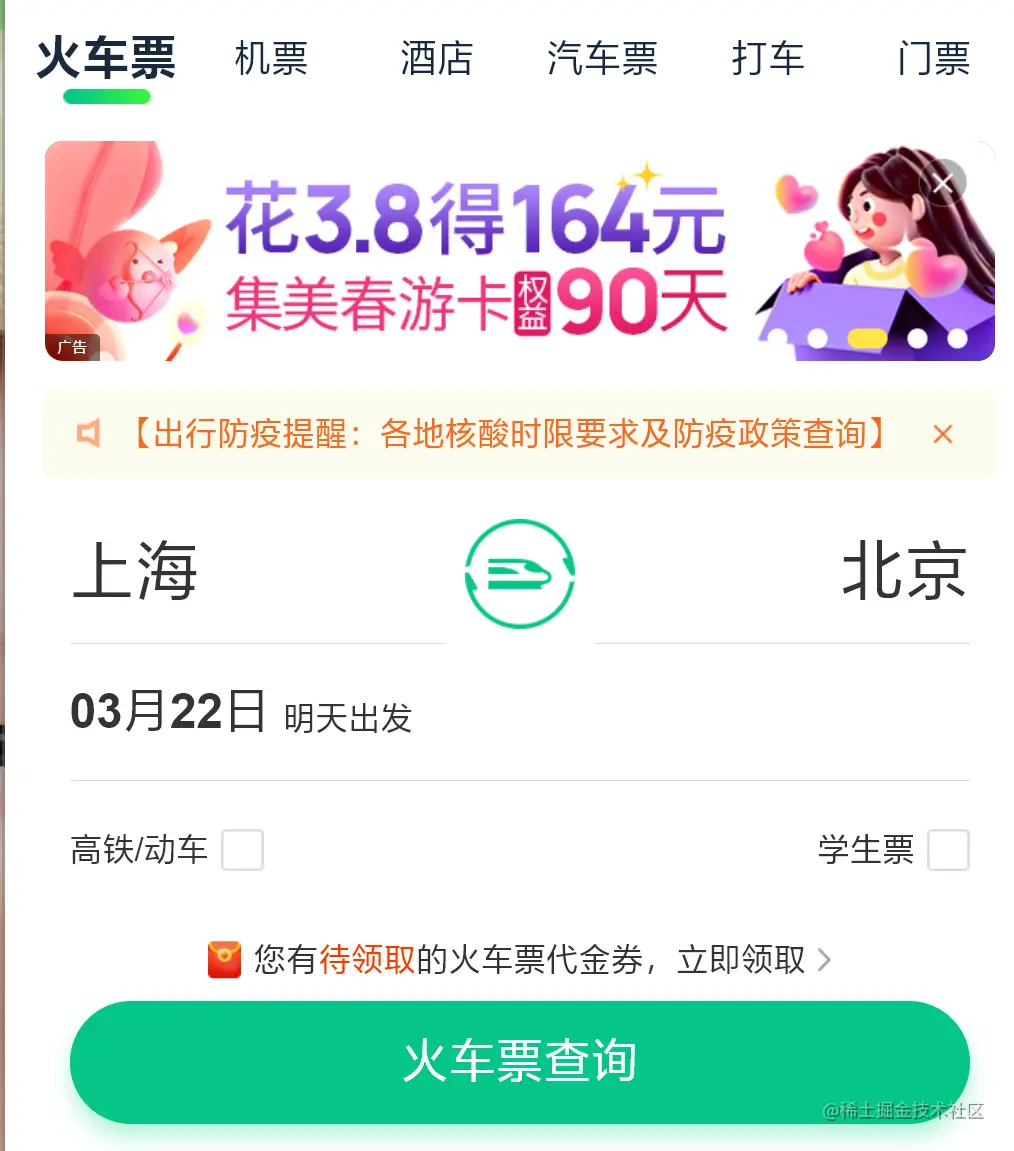Select 明天出发 to change travel date
This screenshot has width=1014, height=1151.
pos(345,718)
